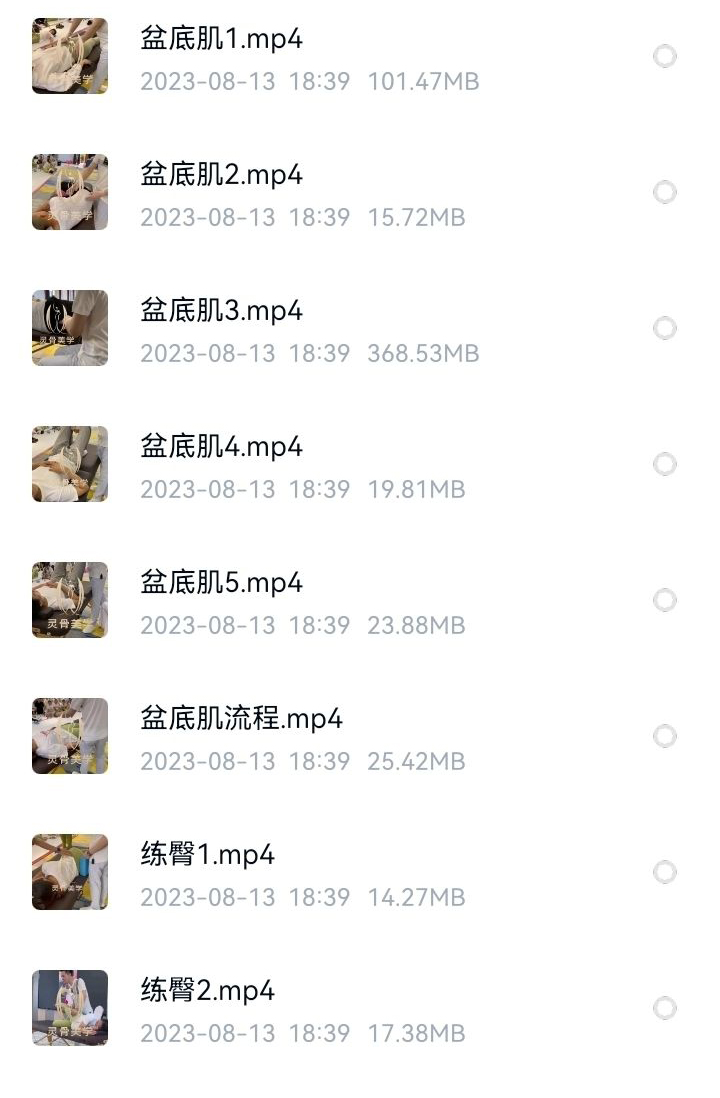The height and width of the screenshot is (1098, 720).
Task: Check the selection circle for 盆底肌流程.mp4
Action: [x=665, y=736]
